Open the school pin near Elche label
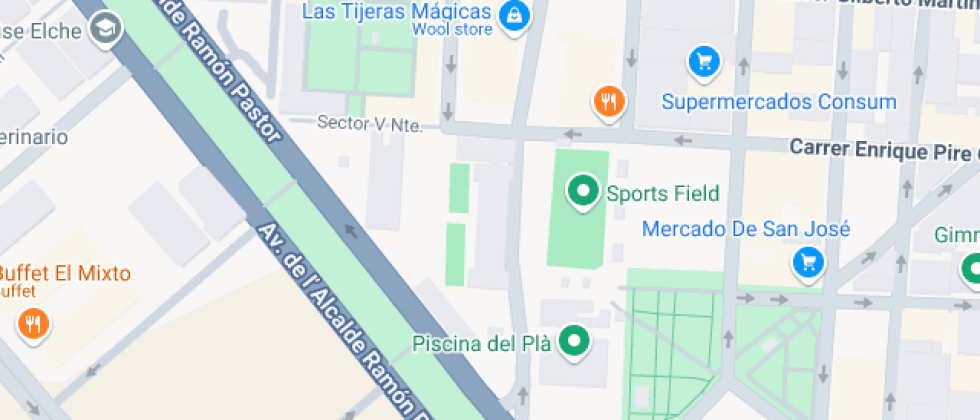 pyautogui.click(x=104, y=31)
